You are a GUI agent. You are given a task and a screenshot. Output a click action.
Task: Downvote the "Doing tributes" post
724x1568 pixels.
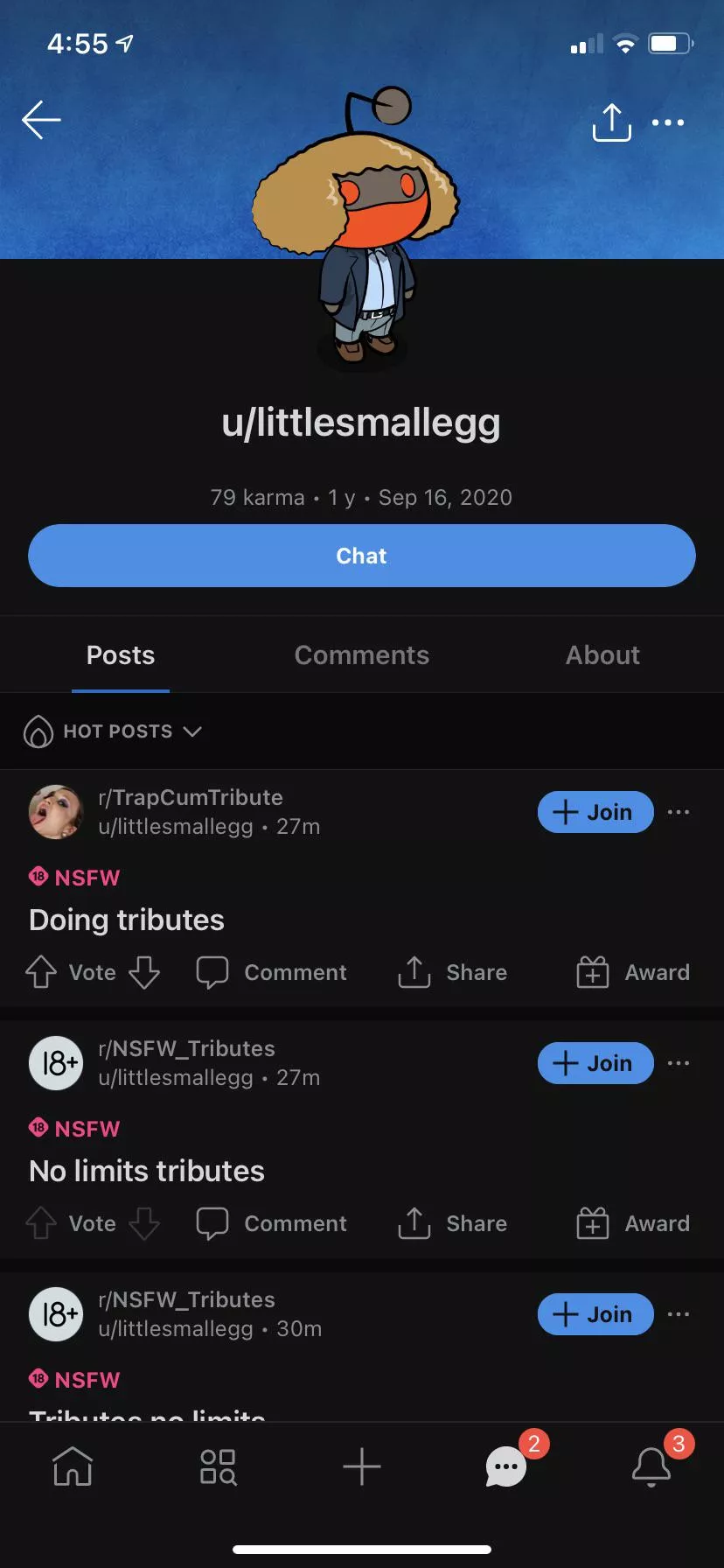(x=144, y=972)
